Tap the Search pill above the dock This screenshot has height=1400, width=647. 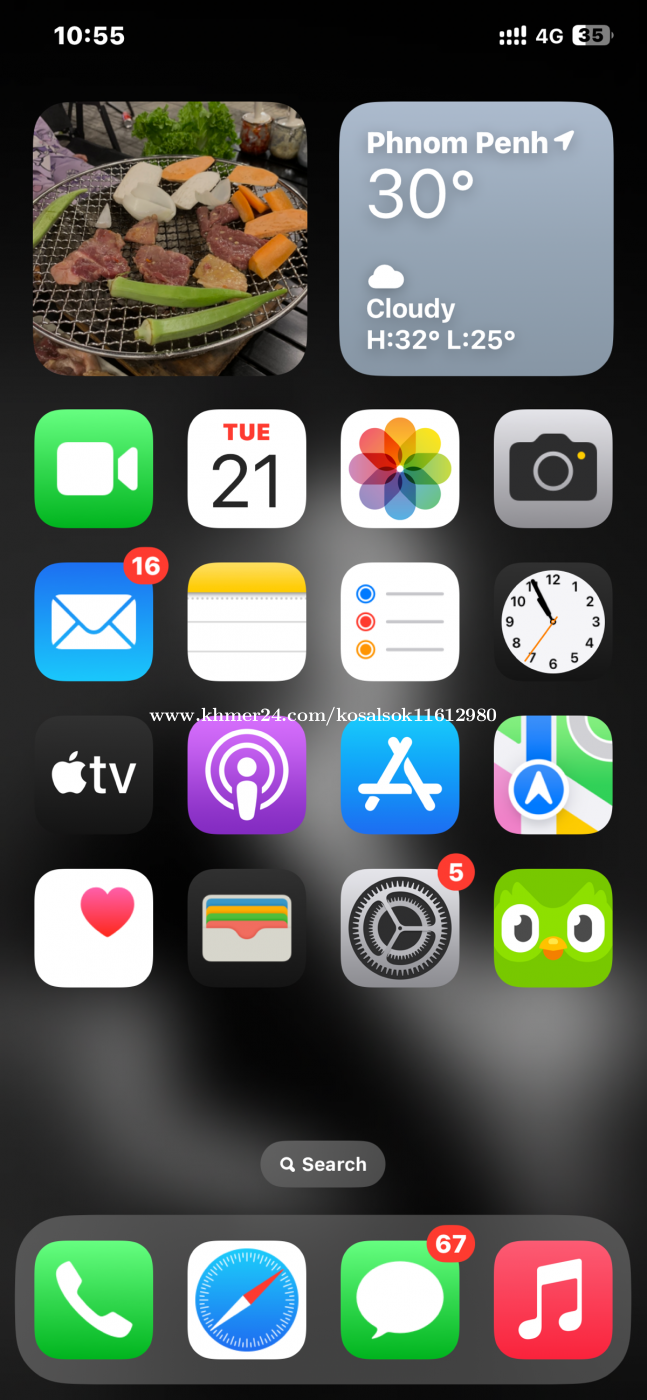(323, 1164)
